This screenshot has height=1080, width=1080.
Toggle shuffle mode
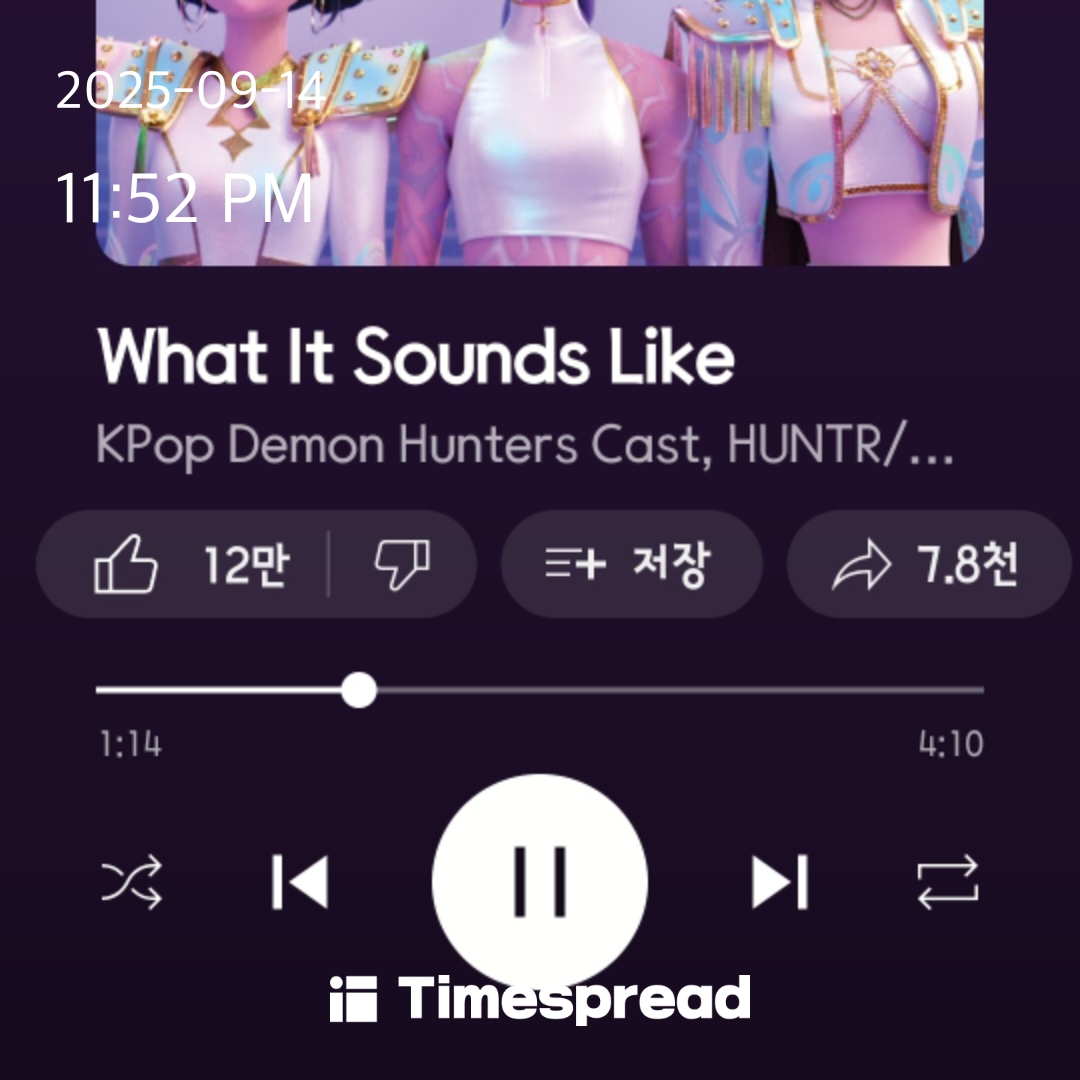pyautogui.click(x=132, y=883)
